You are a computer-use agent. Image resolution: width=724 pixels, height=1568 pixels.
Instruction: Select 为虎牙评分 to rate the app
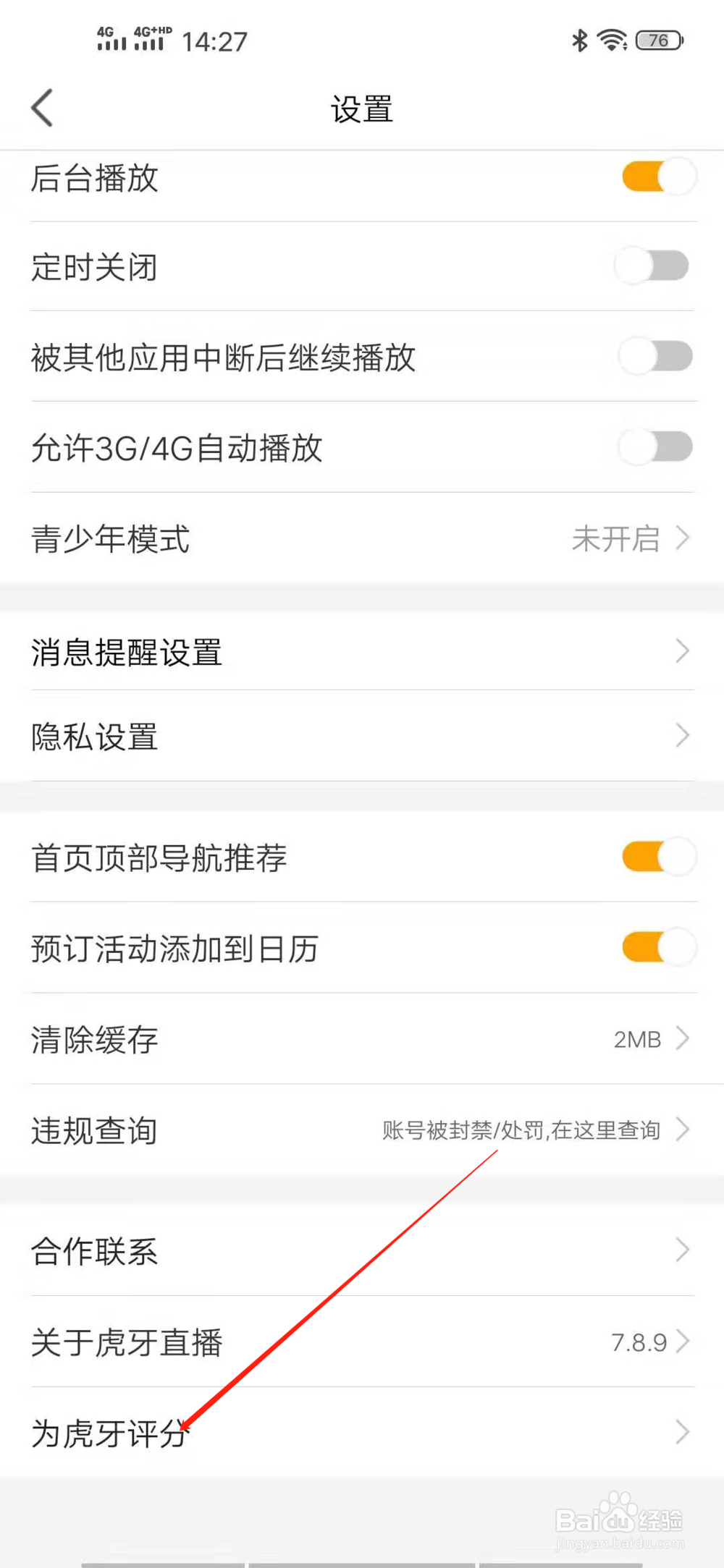click(x=362, y=1432)
